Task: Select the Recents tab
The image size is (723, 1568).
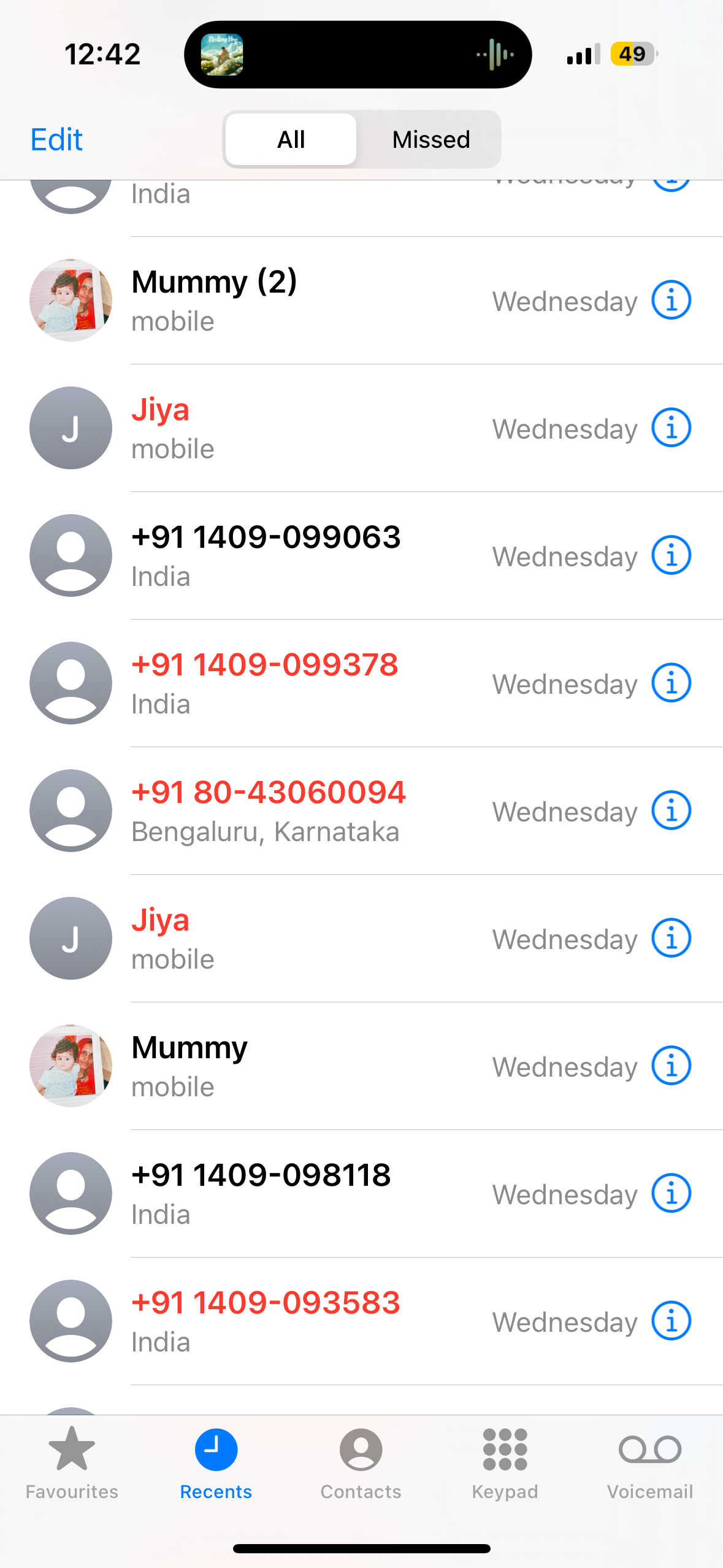Action: [x=216, y=1462]
